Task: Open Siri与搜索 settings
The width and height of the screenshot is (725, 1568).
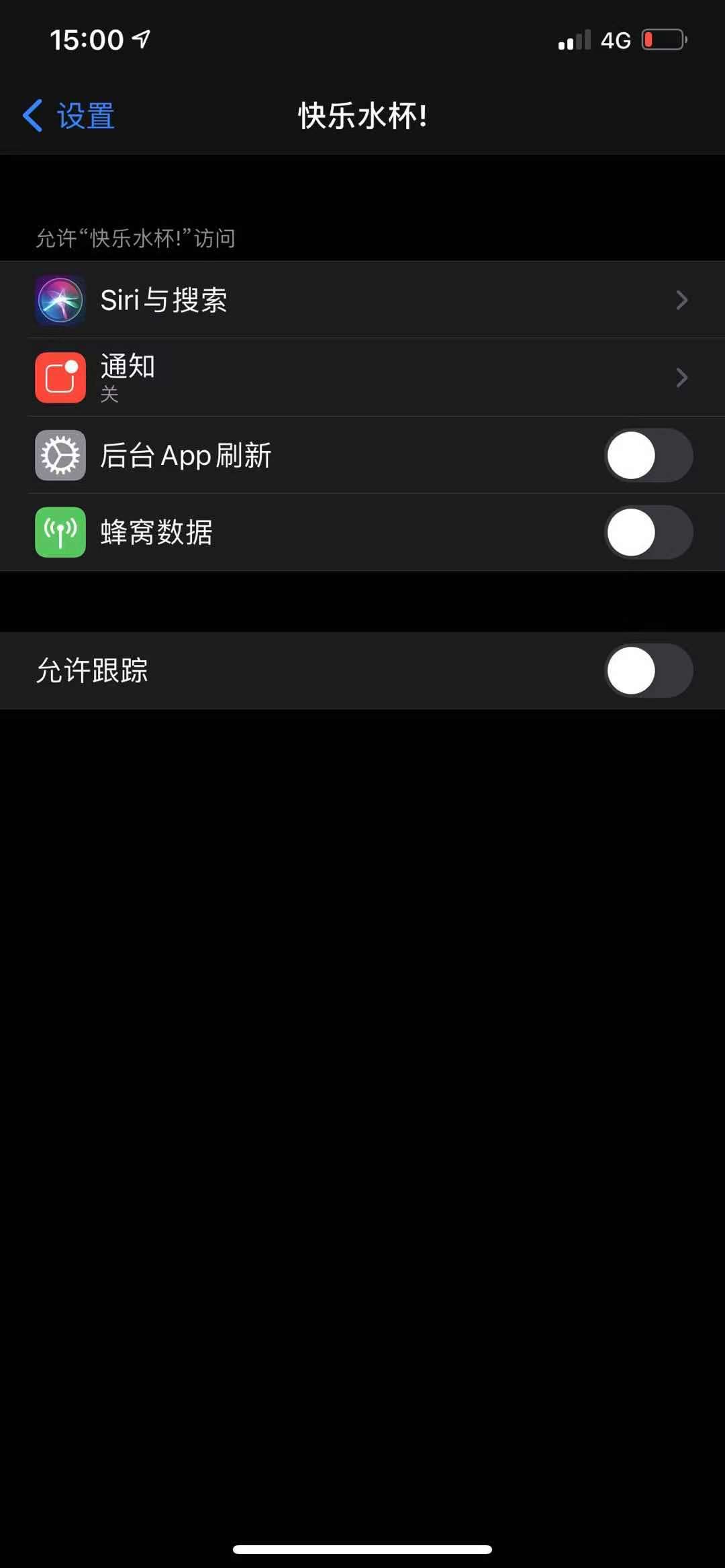Action: (x=362, y=300)
